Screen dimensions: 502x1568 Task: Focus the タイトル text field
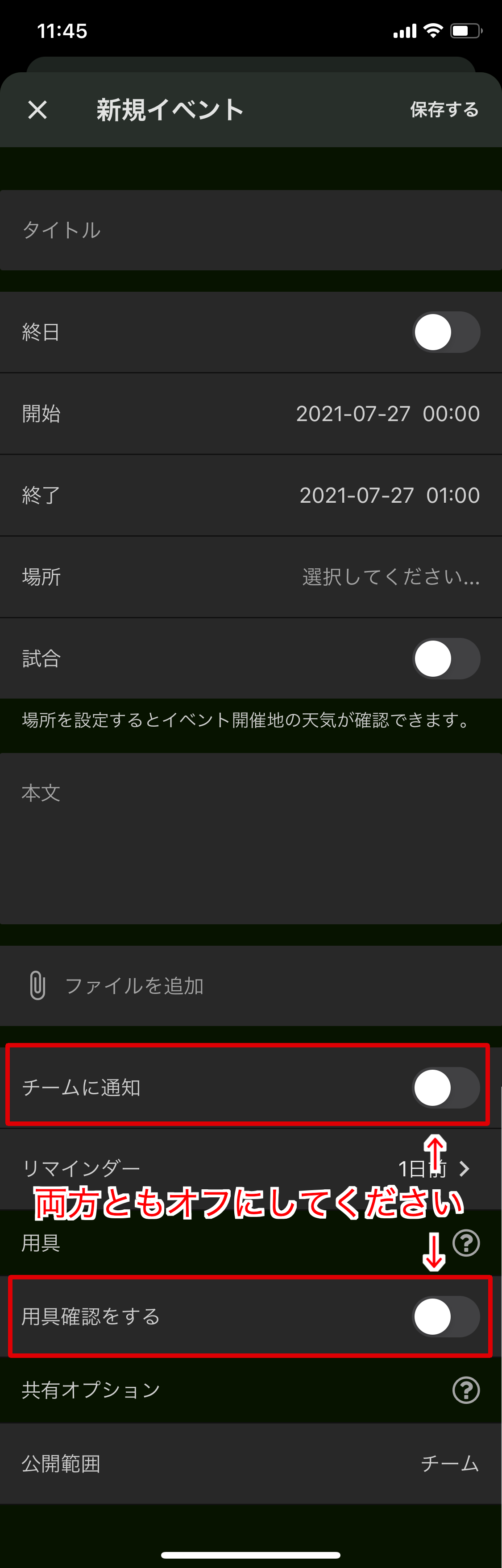[250, 230]
